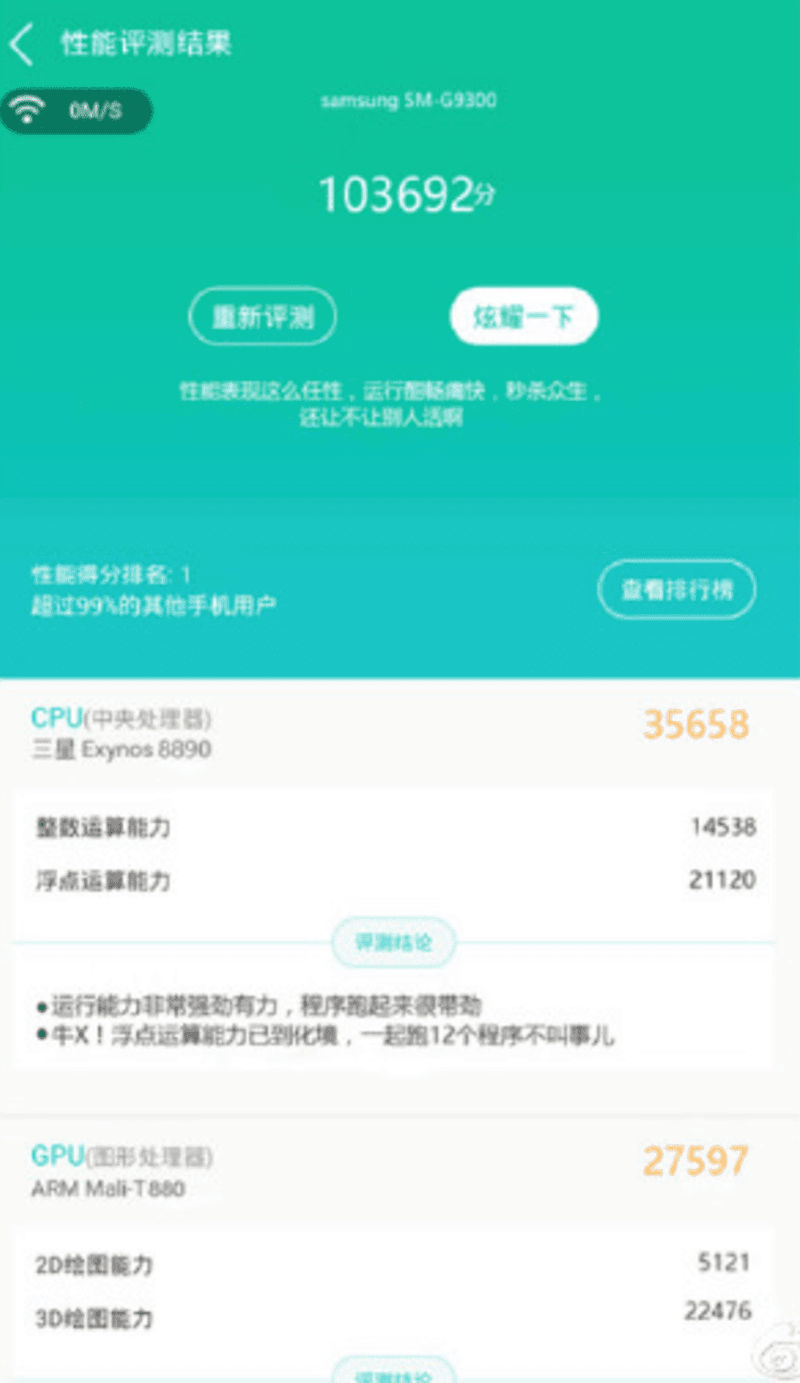800x1383 pixels.
Task: Go back from performance results page
Action: click(22, 45)
